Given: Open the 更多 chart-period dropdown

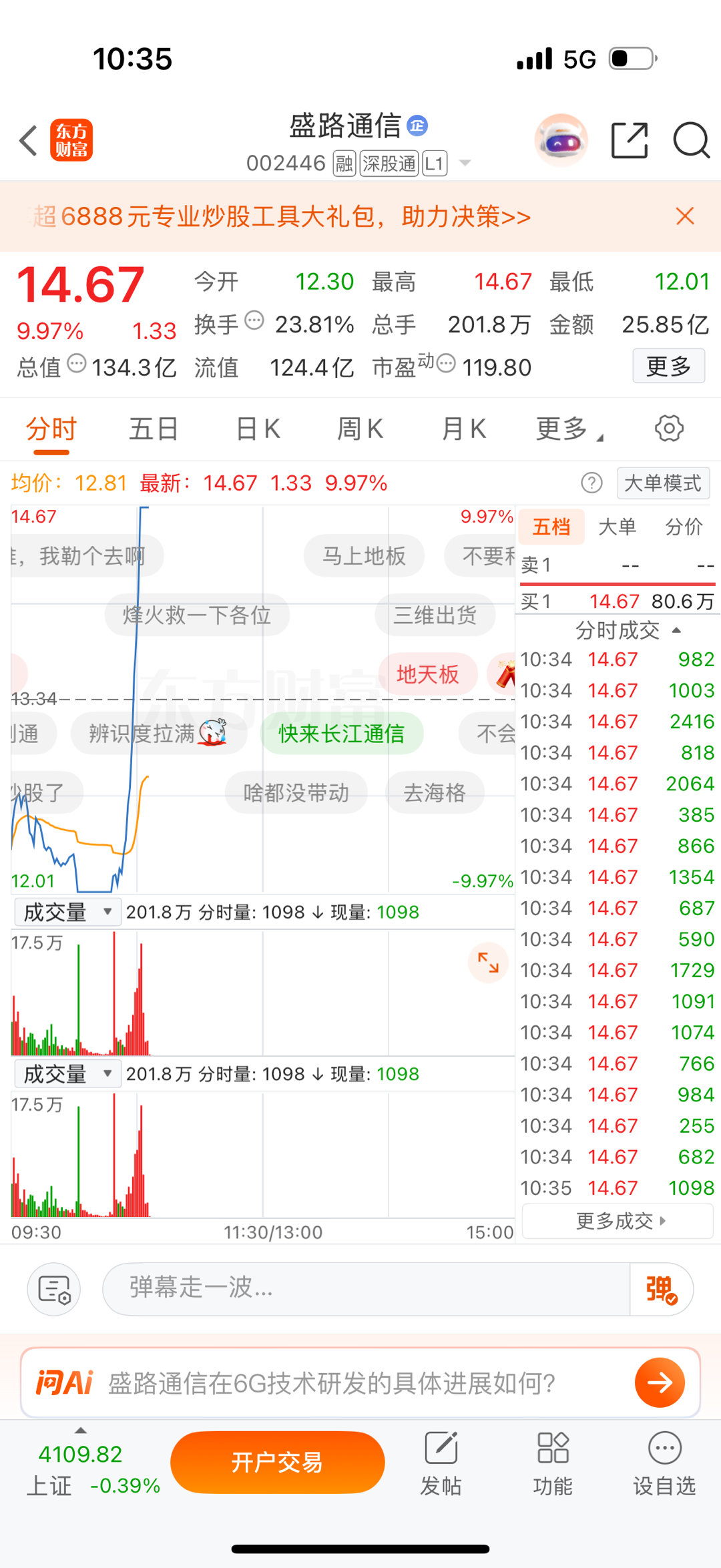Looking at the screenshot, I should [x=565, y=429].
